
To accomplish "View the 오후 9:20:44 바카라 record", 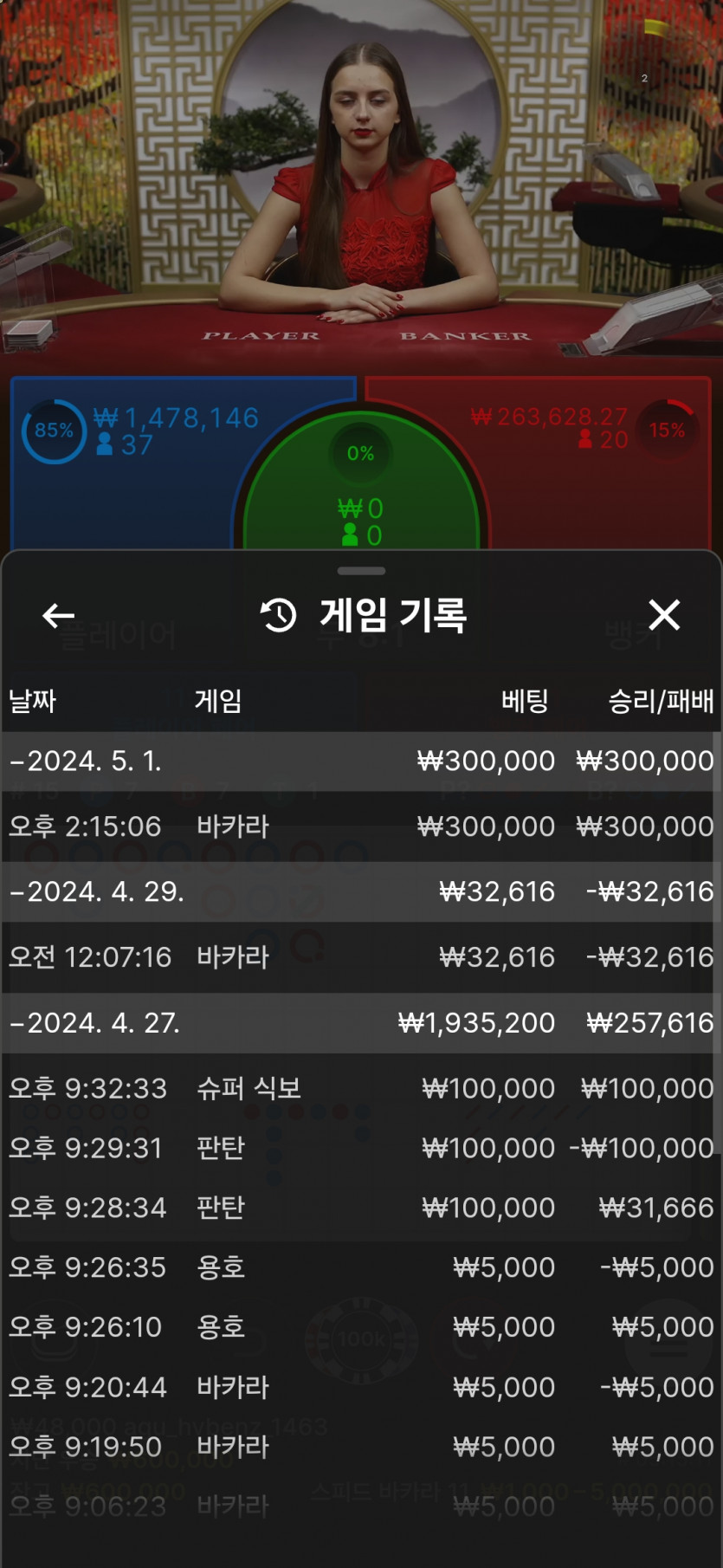I will pyautogui.click(x=361, y=1387).
